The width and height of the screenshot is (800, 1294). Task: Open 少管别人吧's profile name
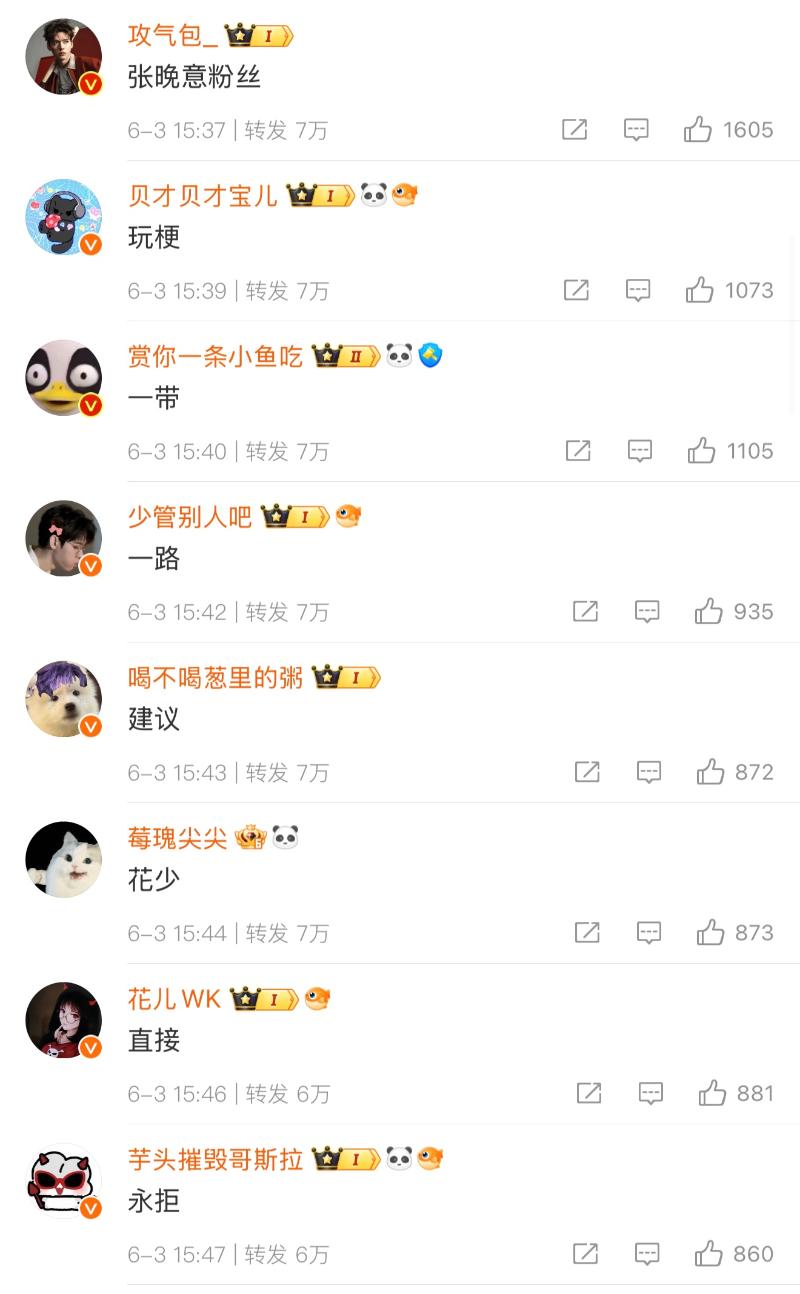pyautogui.click(x=190, y=517)
